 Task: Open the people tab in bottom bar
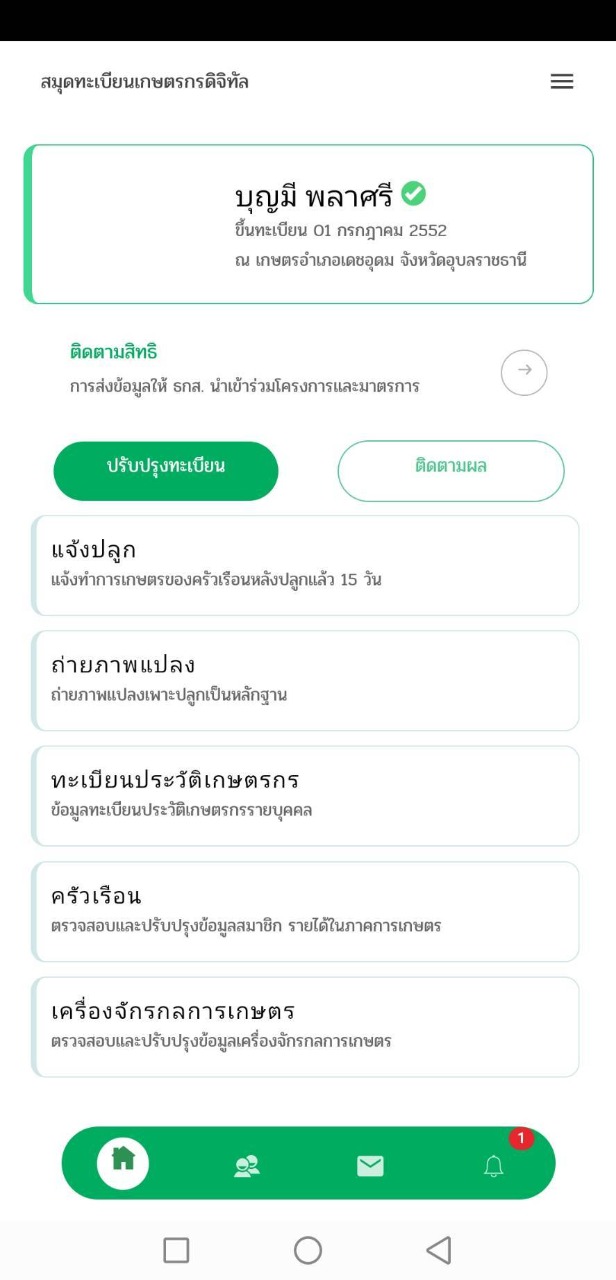(247, 1165)
